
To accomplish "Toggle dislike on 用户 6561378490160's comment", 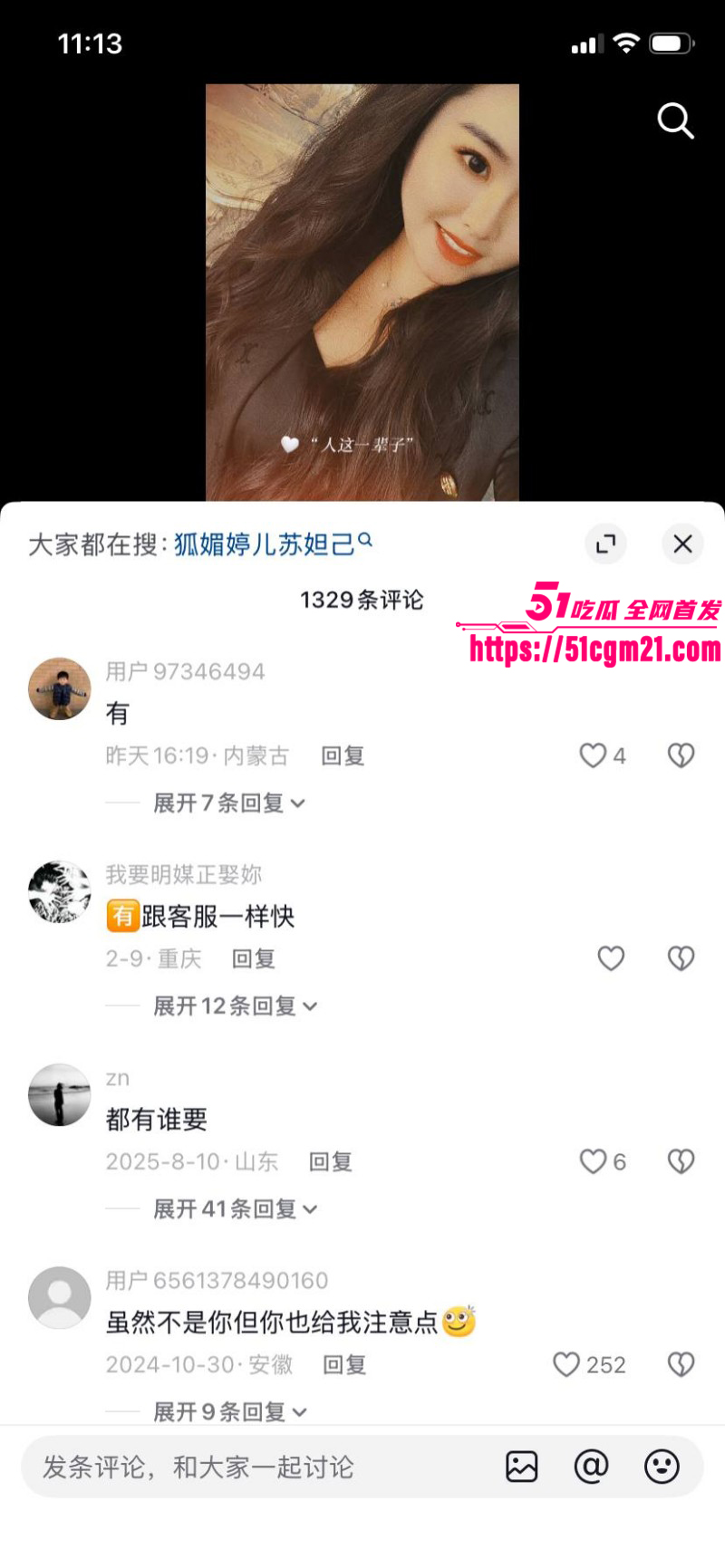I will pos(681,1364).
